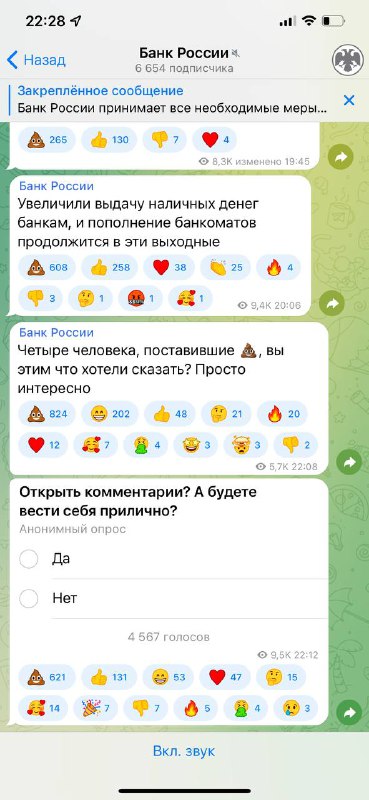
Task: Share the post about наличных денег
Action: (333, 304)
